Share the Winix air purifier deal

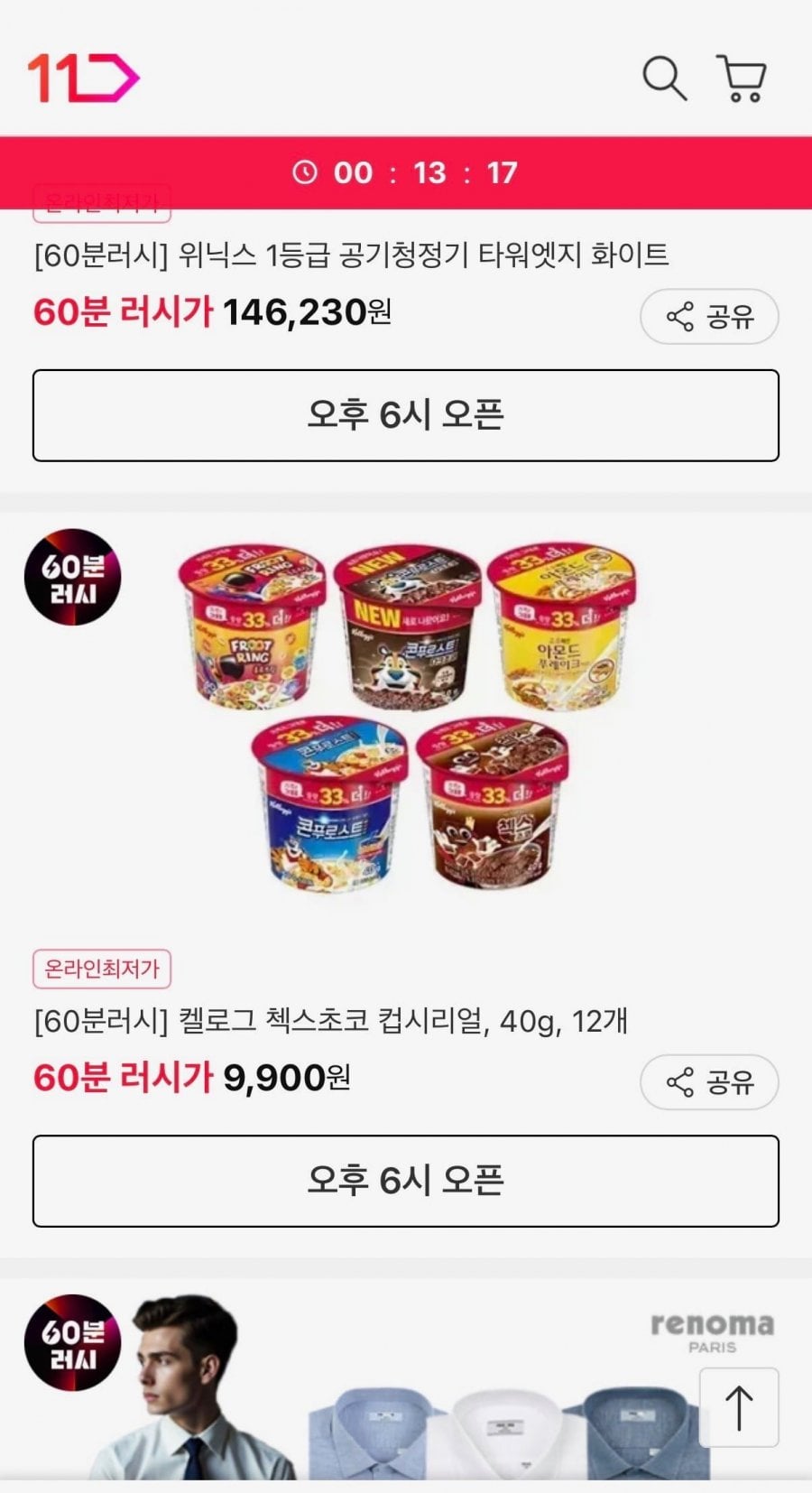click(x=709, y=317)
